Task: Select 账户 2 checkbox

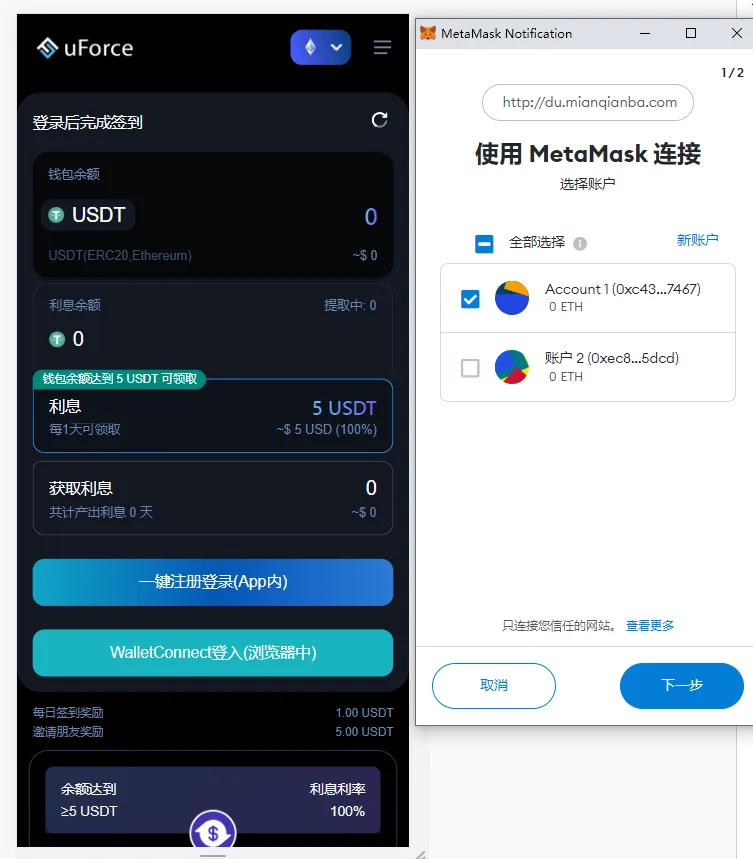Action: (x=470, y=368)
